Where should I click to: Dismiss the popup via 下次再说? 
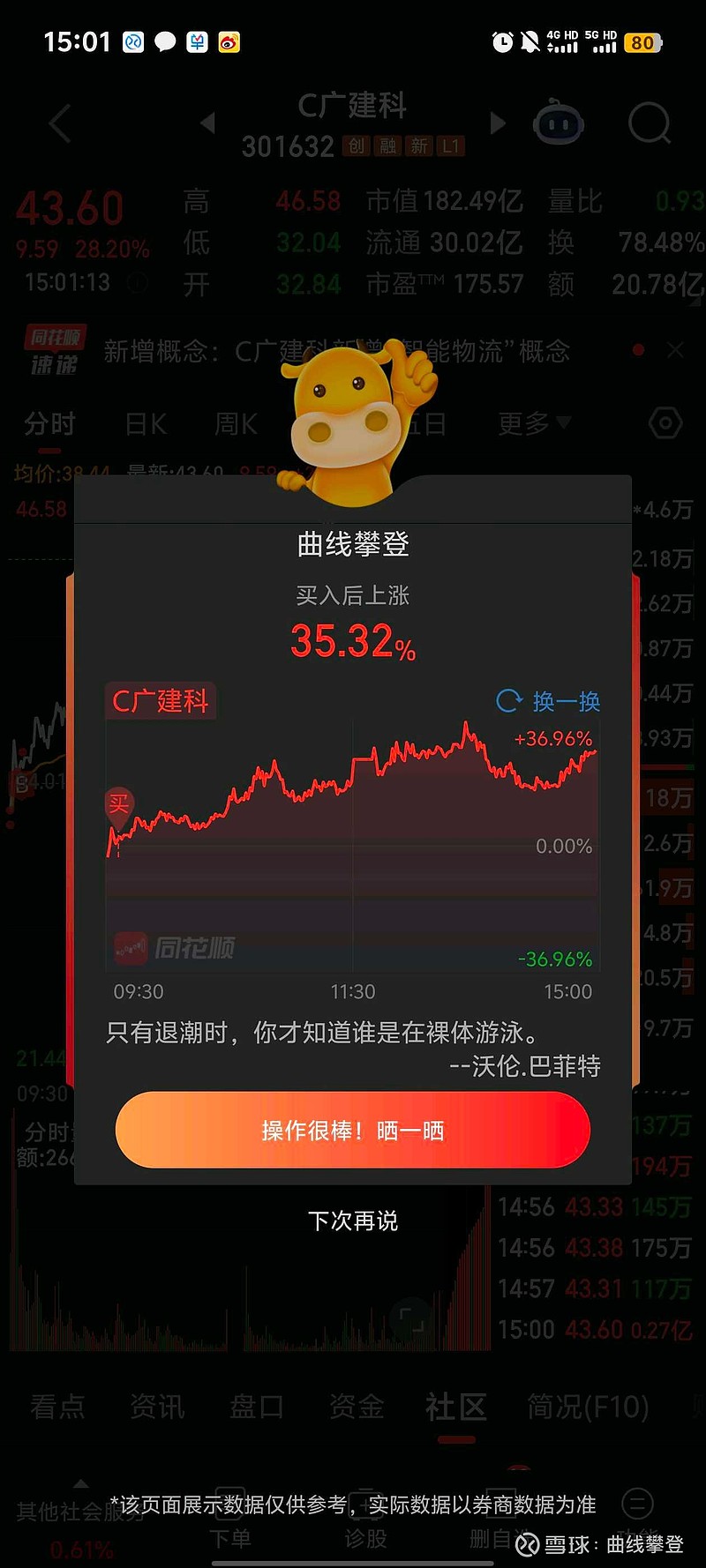[352, 1221]
